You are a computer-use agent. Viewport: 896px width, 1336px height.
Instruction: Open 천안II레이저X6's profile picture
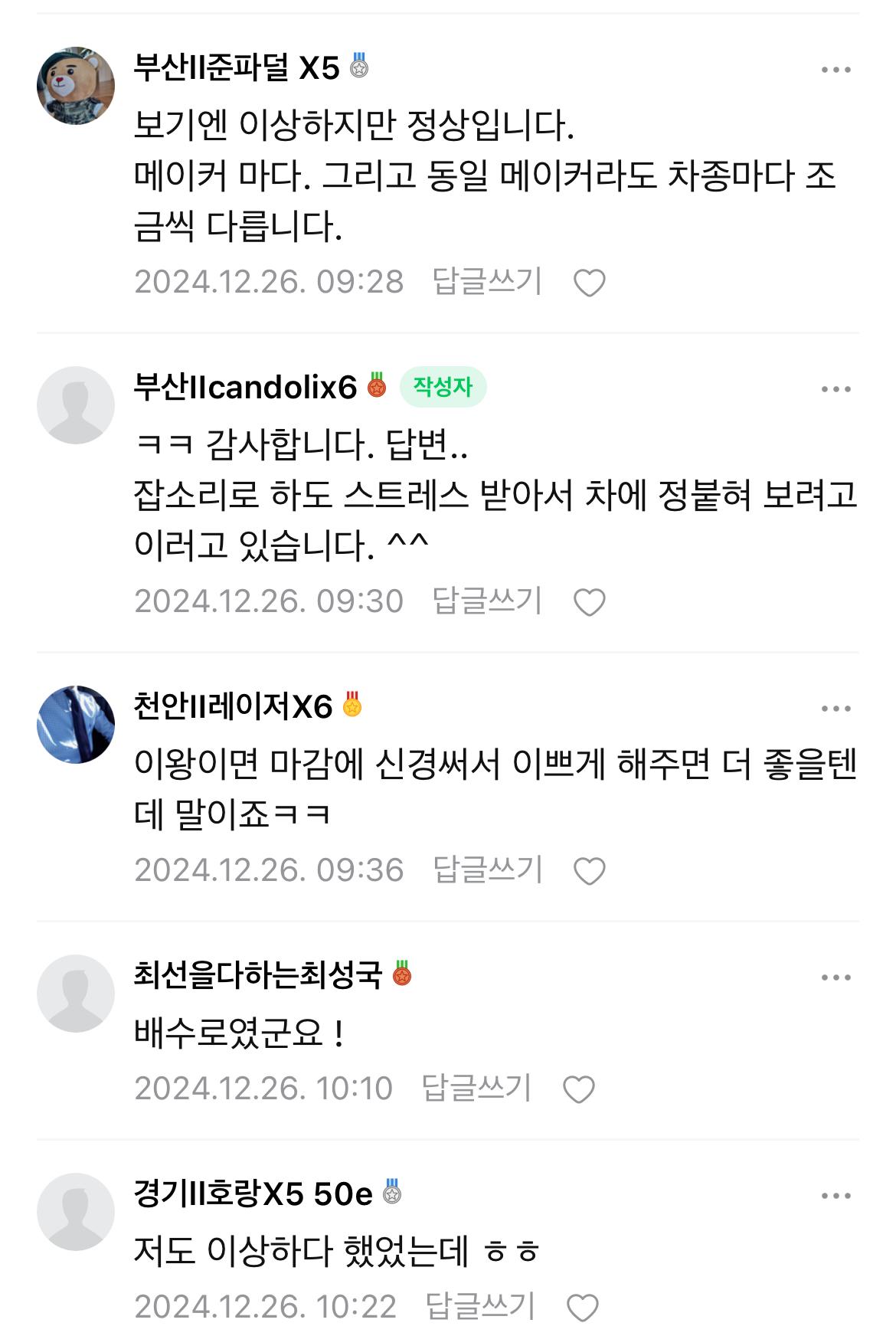75,724
